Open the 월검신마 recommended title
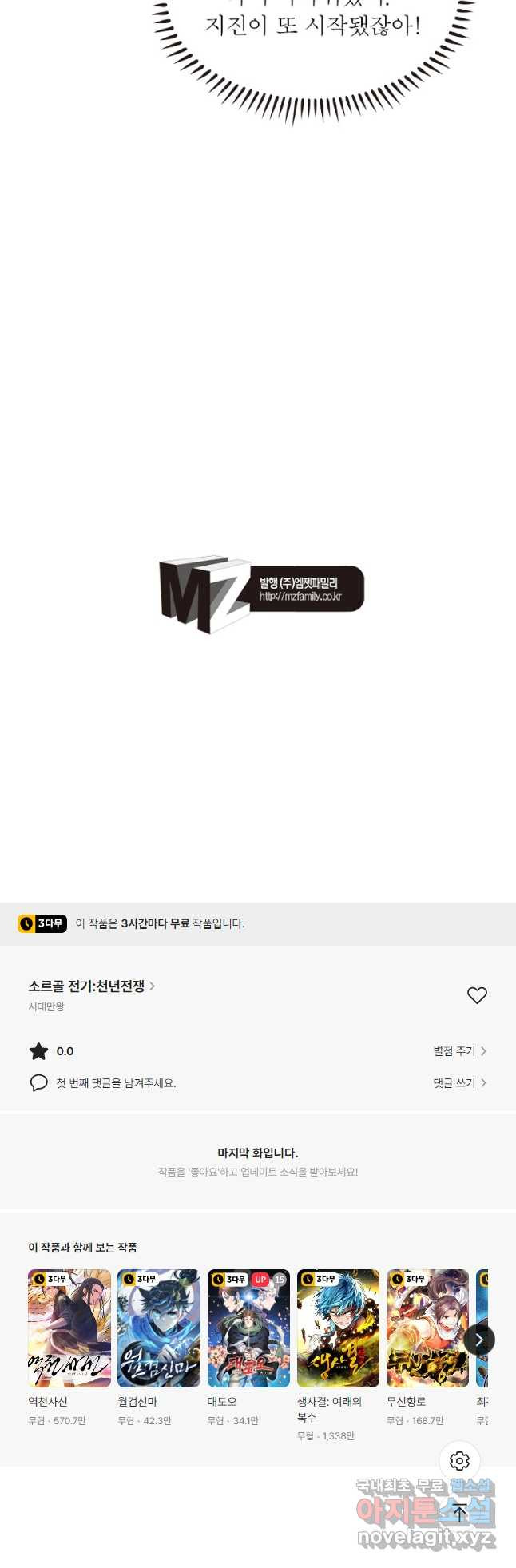The height and width of the screenshot is (1568, 516). pyautogui.click(x=159, y=1328)
